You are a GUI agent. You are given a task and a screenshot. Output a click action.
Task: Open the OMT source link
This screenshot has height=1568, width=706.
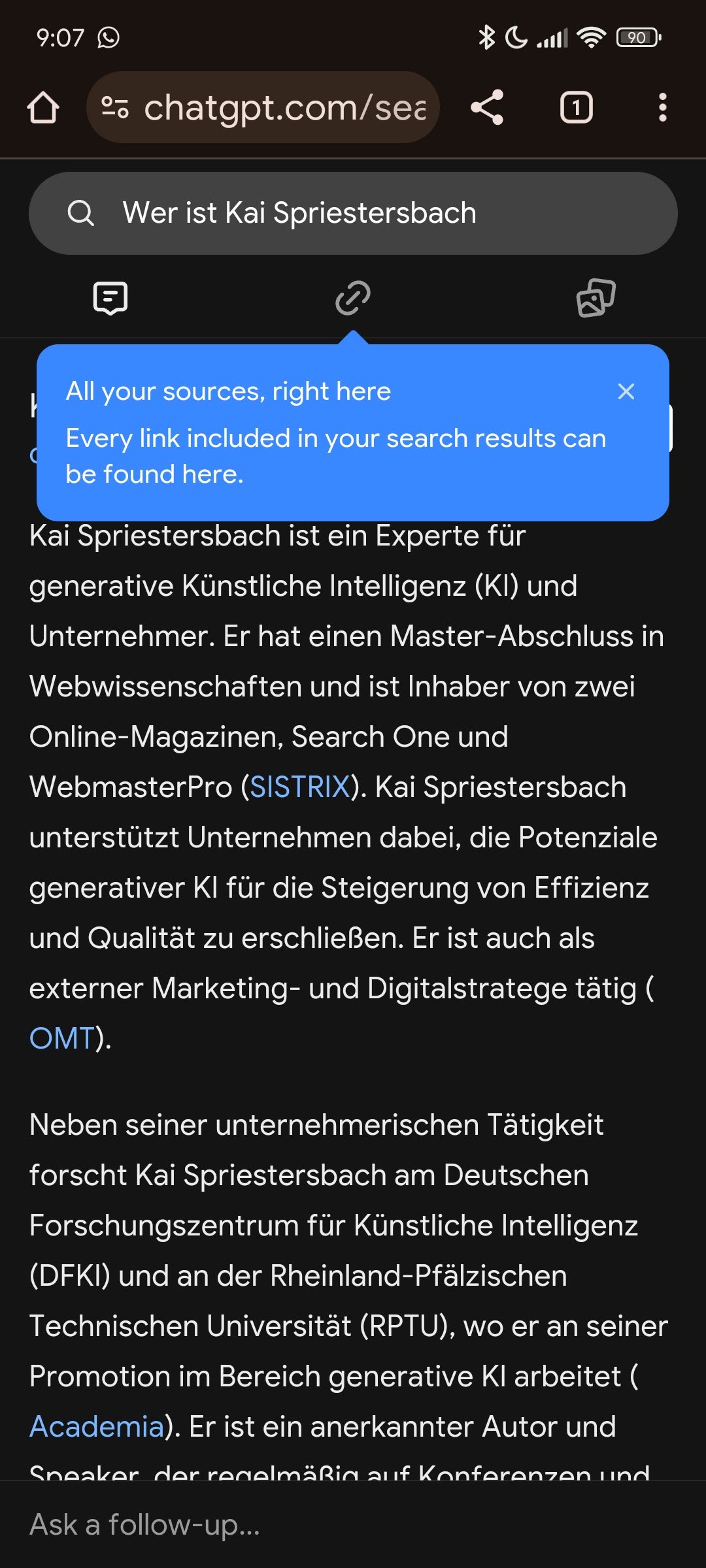point(63,1038)
